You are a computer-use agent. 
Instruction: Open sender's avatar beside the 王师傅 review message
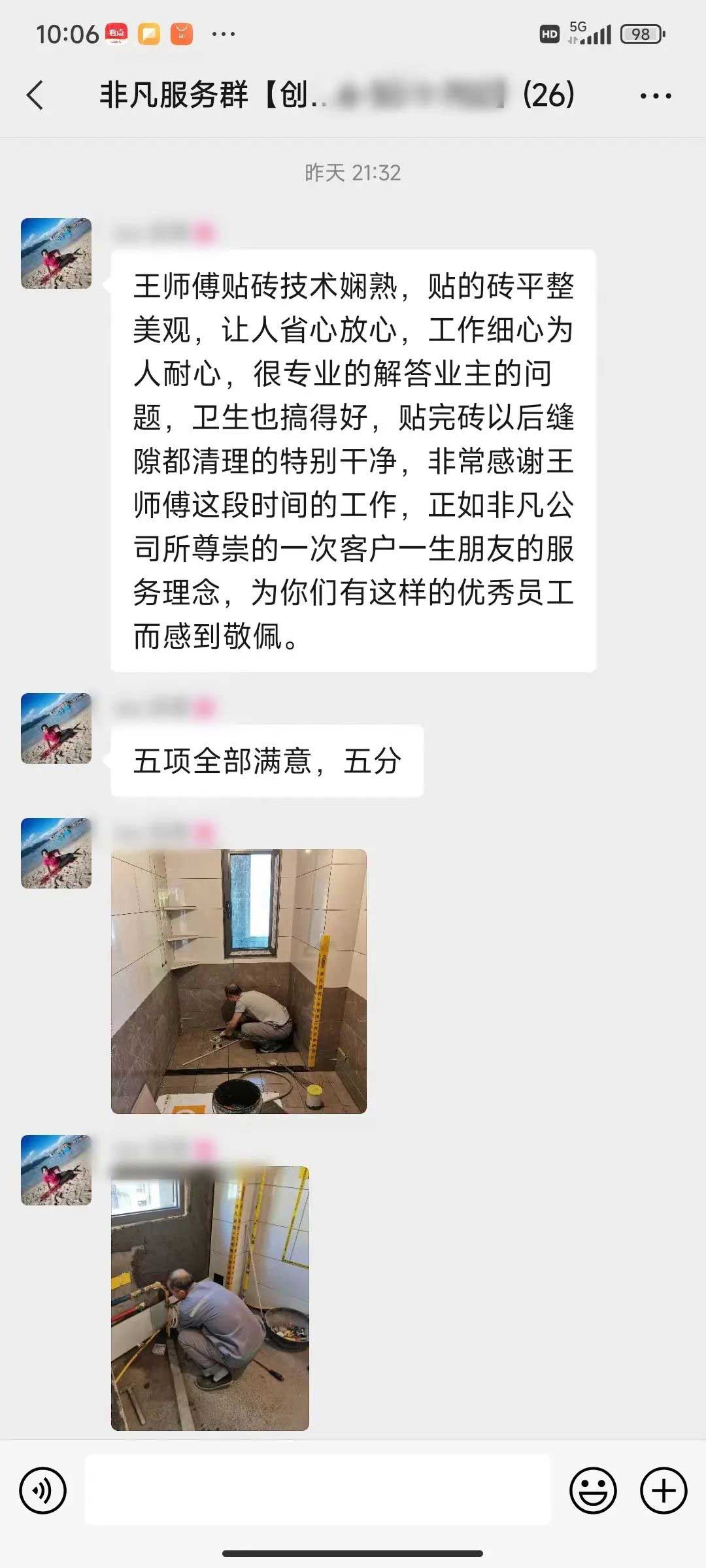(56, 253)
